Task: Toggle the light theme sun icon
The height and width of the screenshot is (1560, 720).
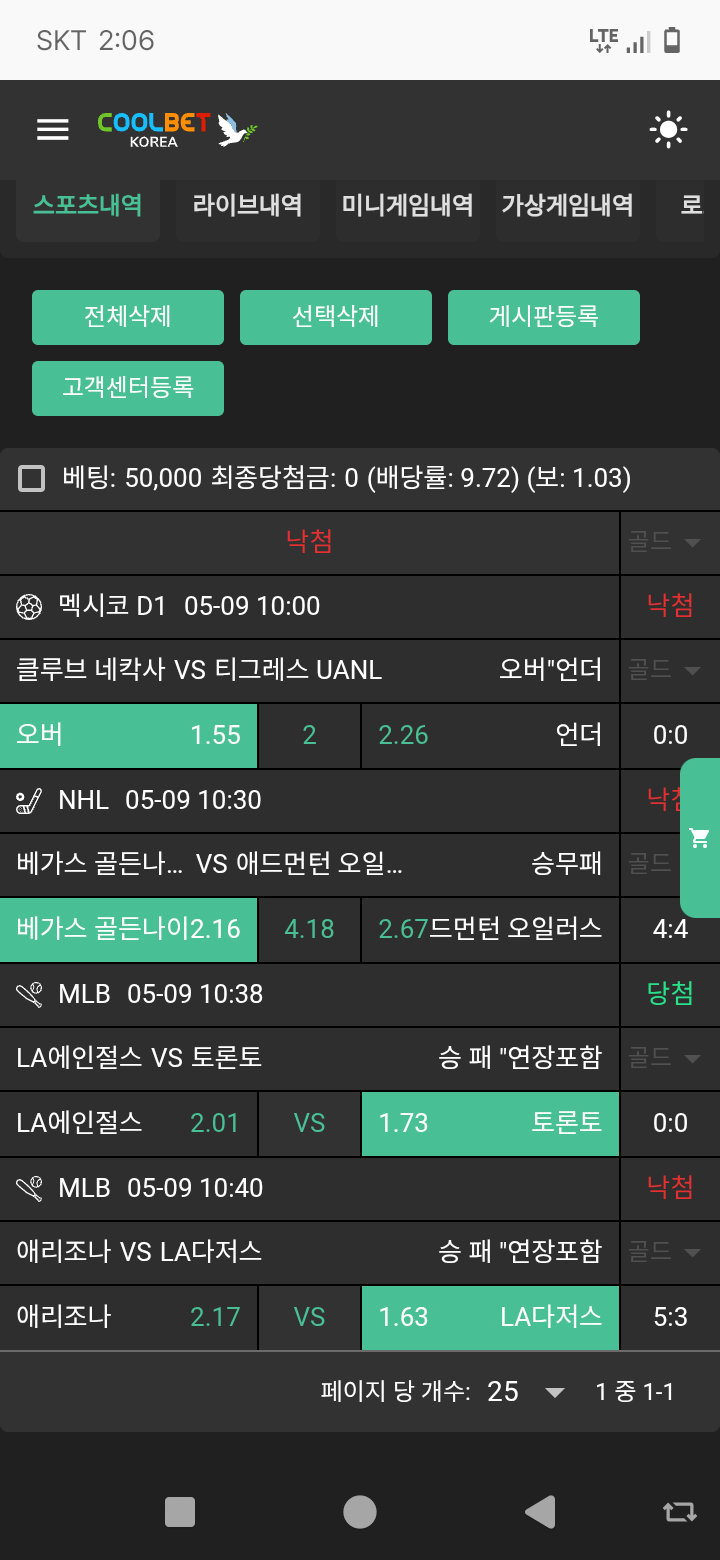Action: click(668, 130)
